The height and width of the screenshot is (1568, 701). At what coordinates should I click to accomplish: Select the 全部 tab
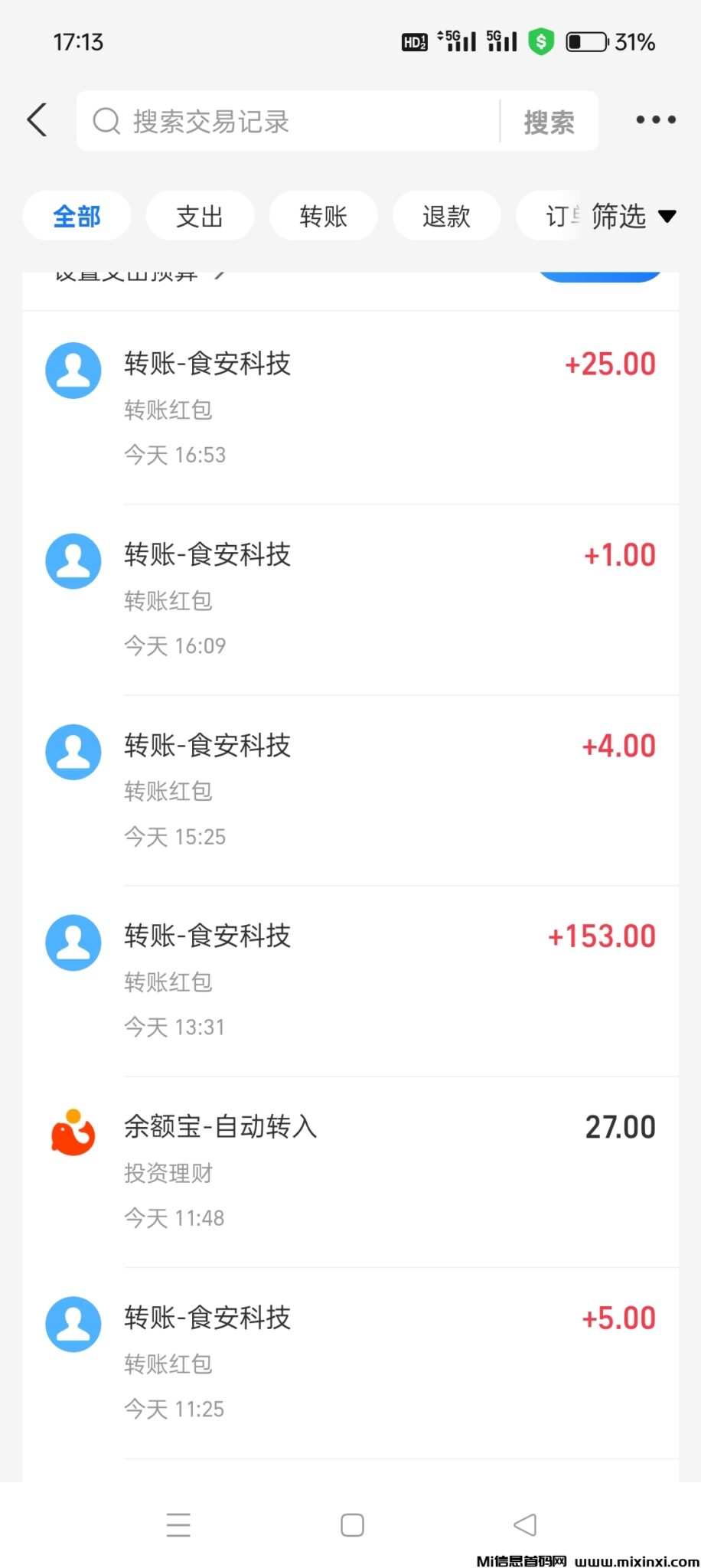(x=77, y=216)
